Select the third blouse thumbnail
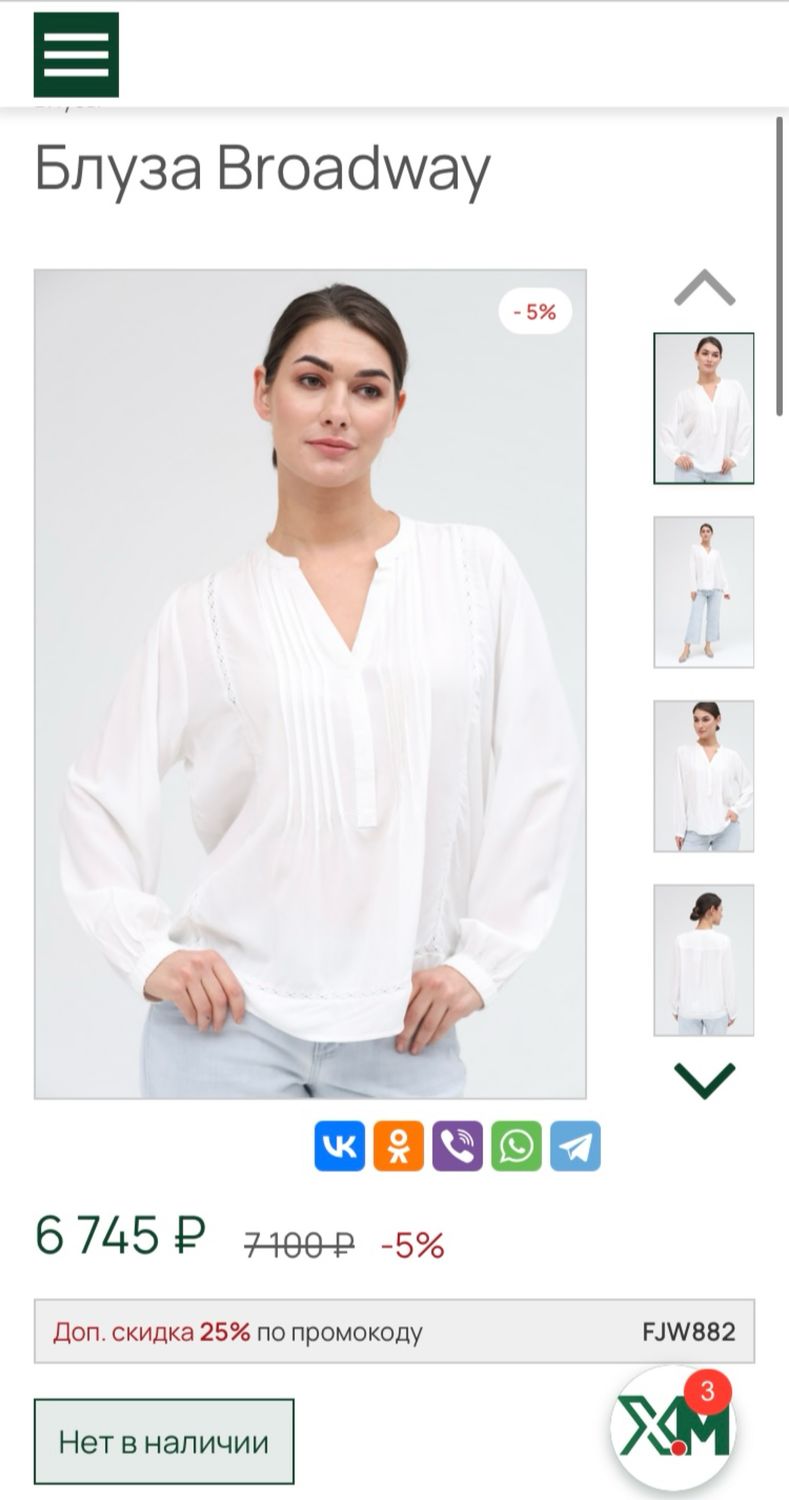This screenshot has height=1500, width=789. pos(704,776)
